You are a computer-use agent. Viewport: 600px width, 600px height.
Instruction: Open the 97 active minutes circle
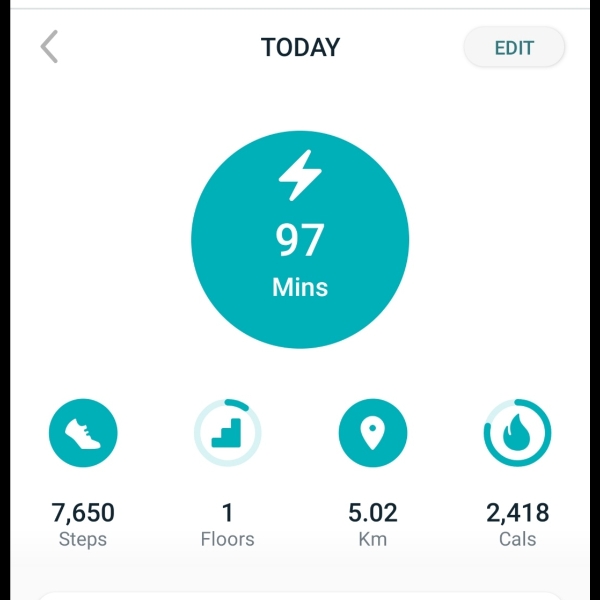300,240
